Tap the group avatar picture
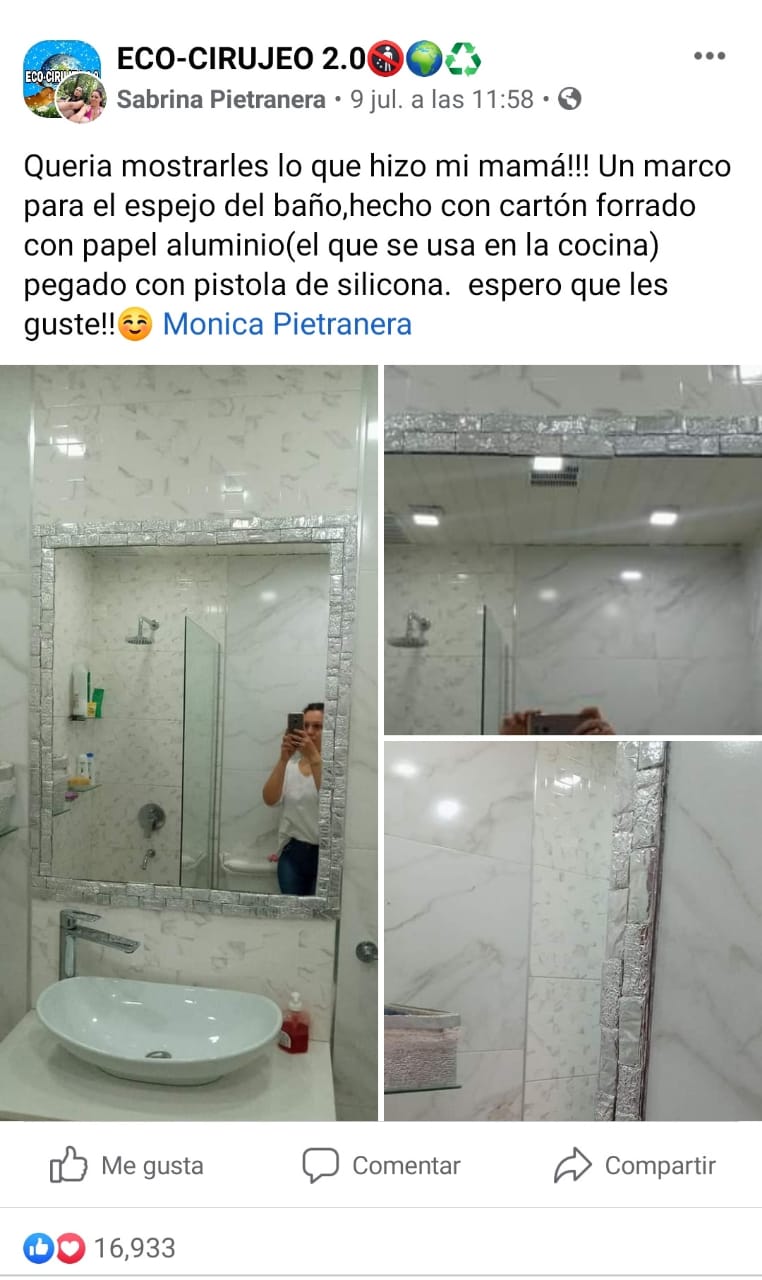 click(55, 70)
